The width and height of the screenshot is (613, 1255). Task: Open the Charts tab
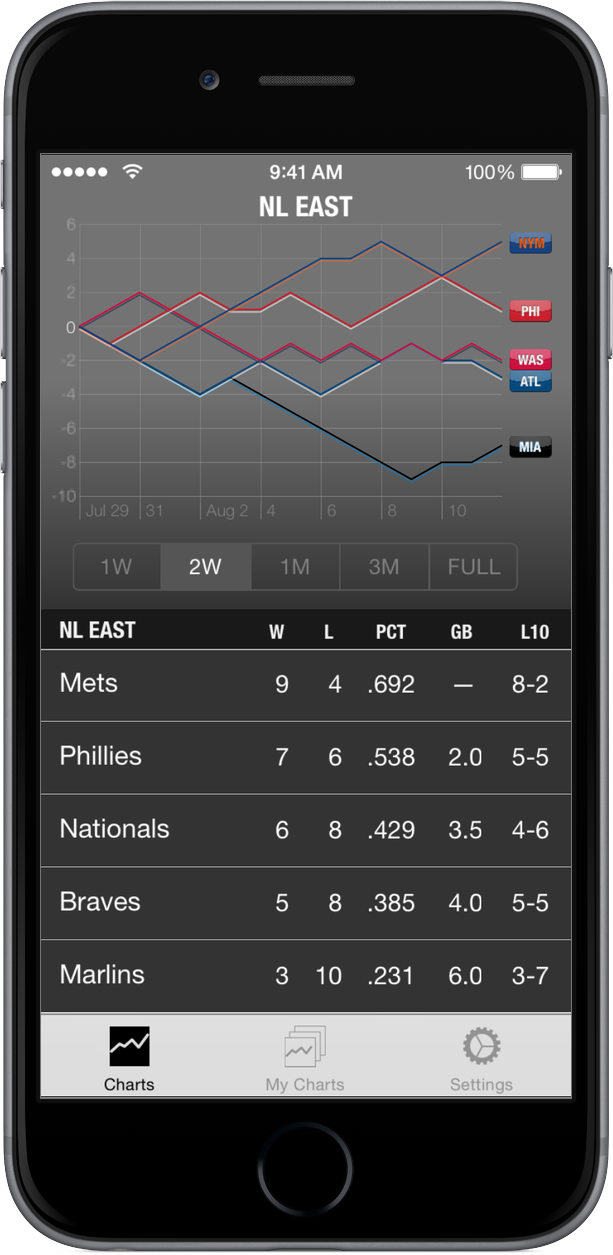click(x=129, y=1058)
